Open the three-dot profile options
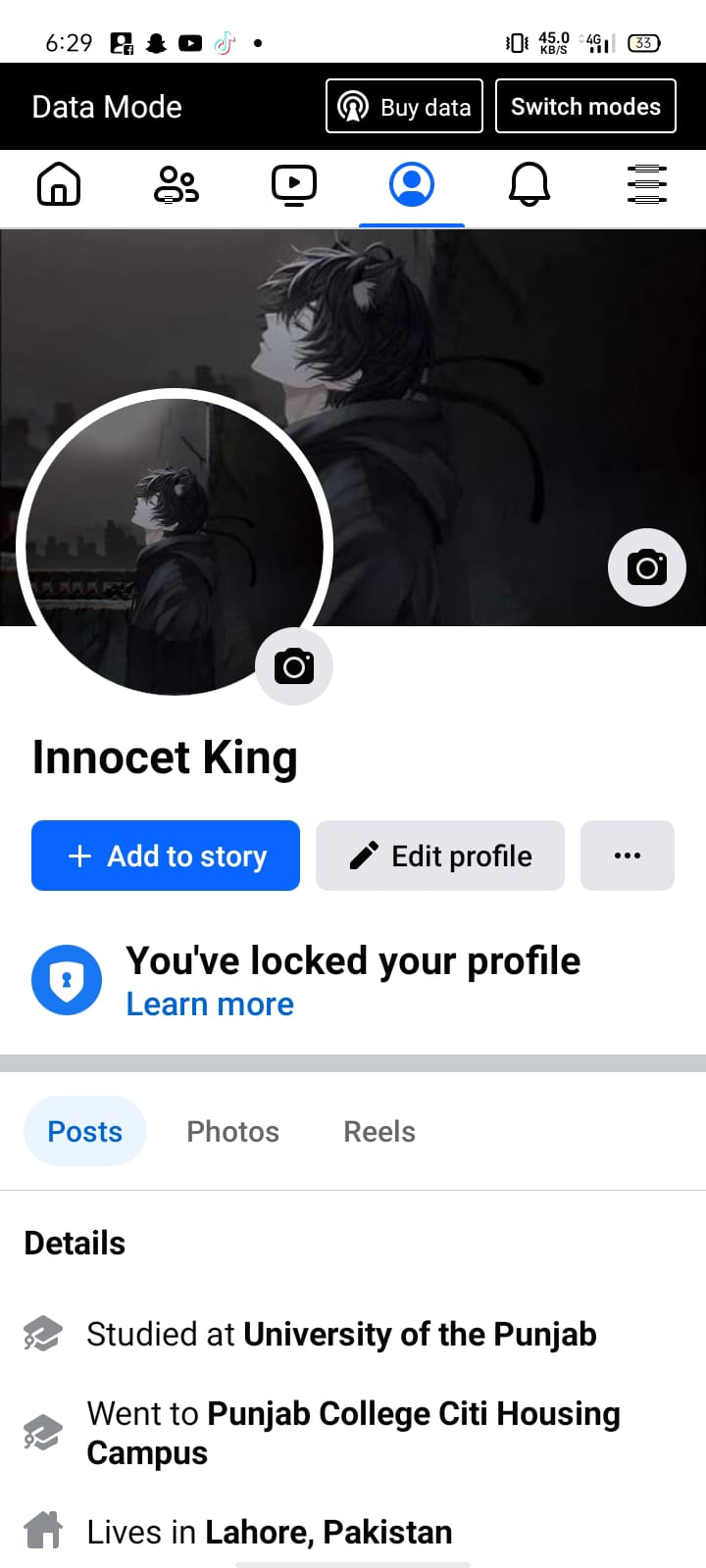 tap(628, 856)
